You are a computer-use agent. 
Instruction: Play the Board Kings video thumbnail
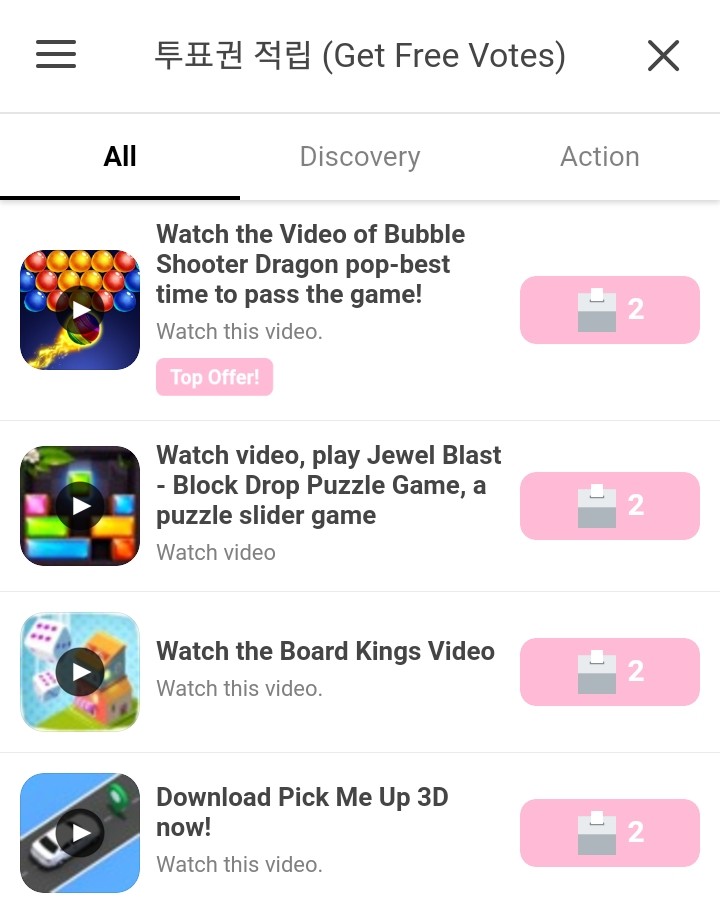[80, 672]
